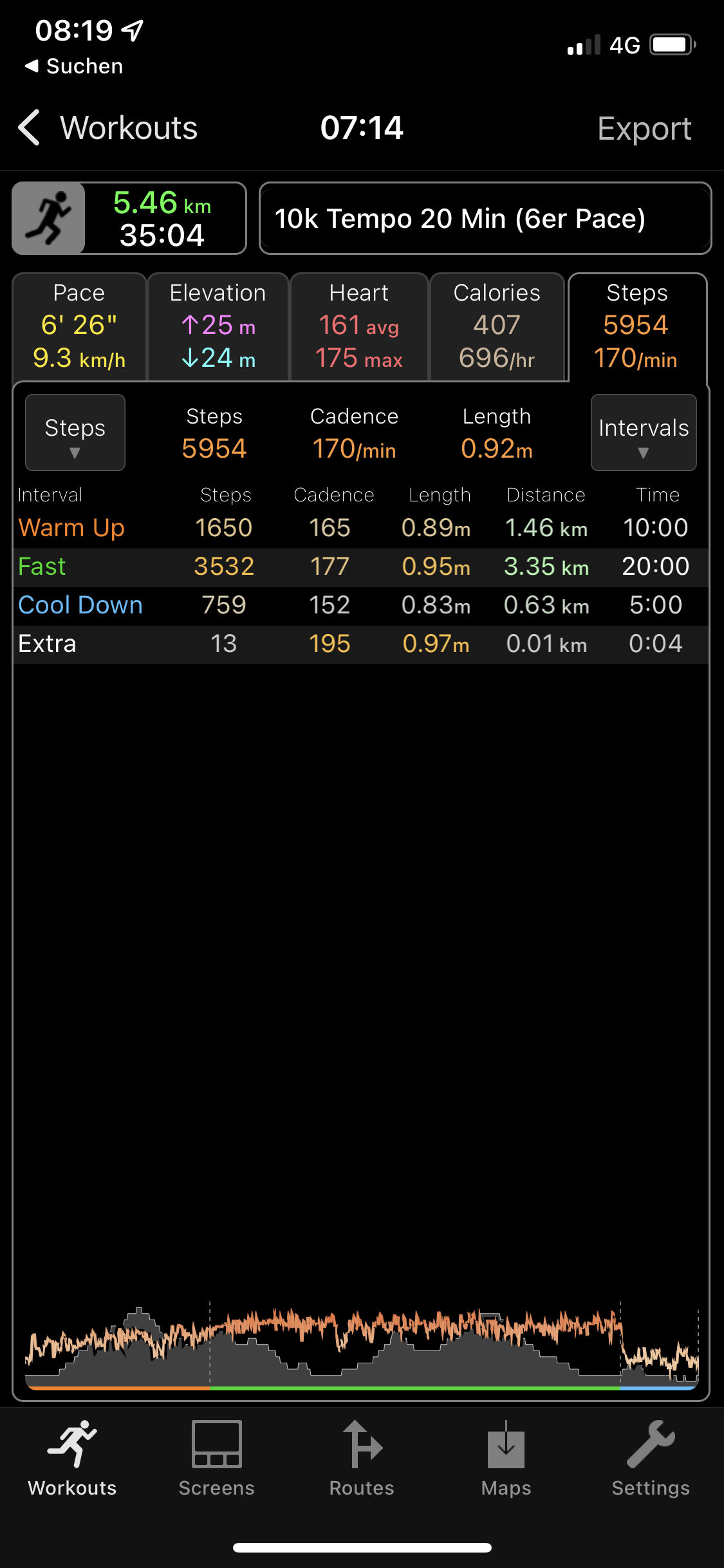
Task: Switch to the Heart rate tab
Action: [x=359, y=326]
